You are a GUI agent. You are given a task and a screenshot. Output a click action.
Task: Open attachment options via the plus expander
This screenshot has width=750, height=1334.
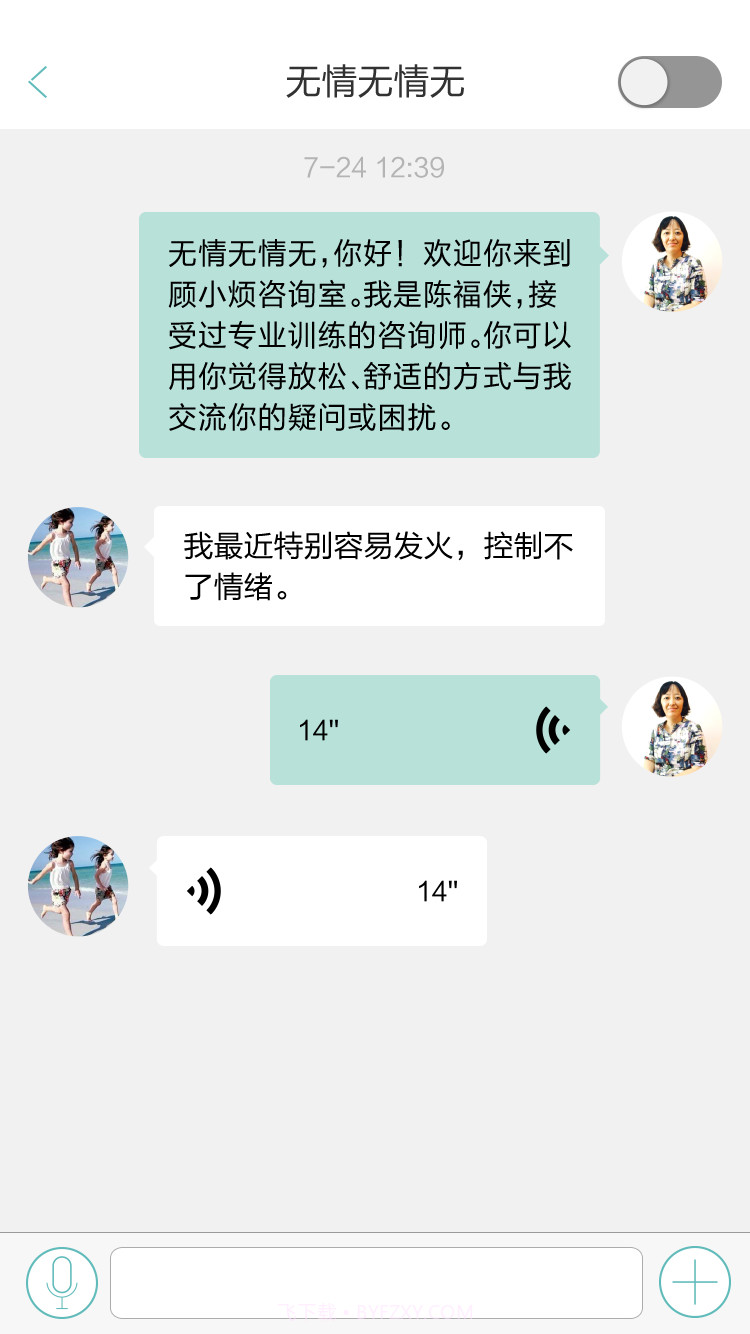[x=694, y=1281]
